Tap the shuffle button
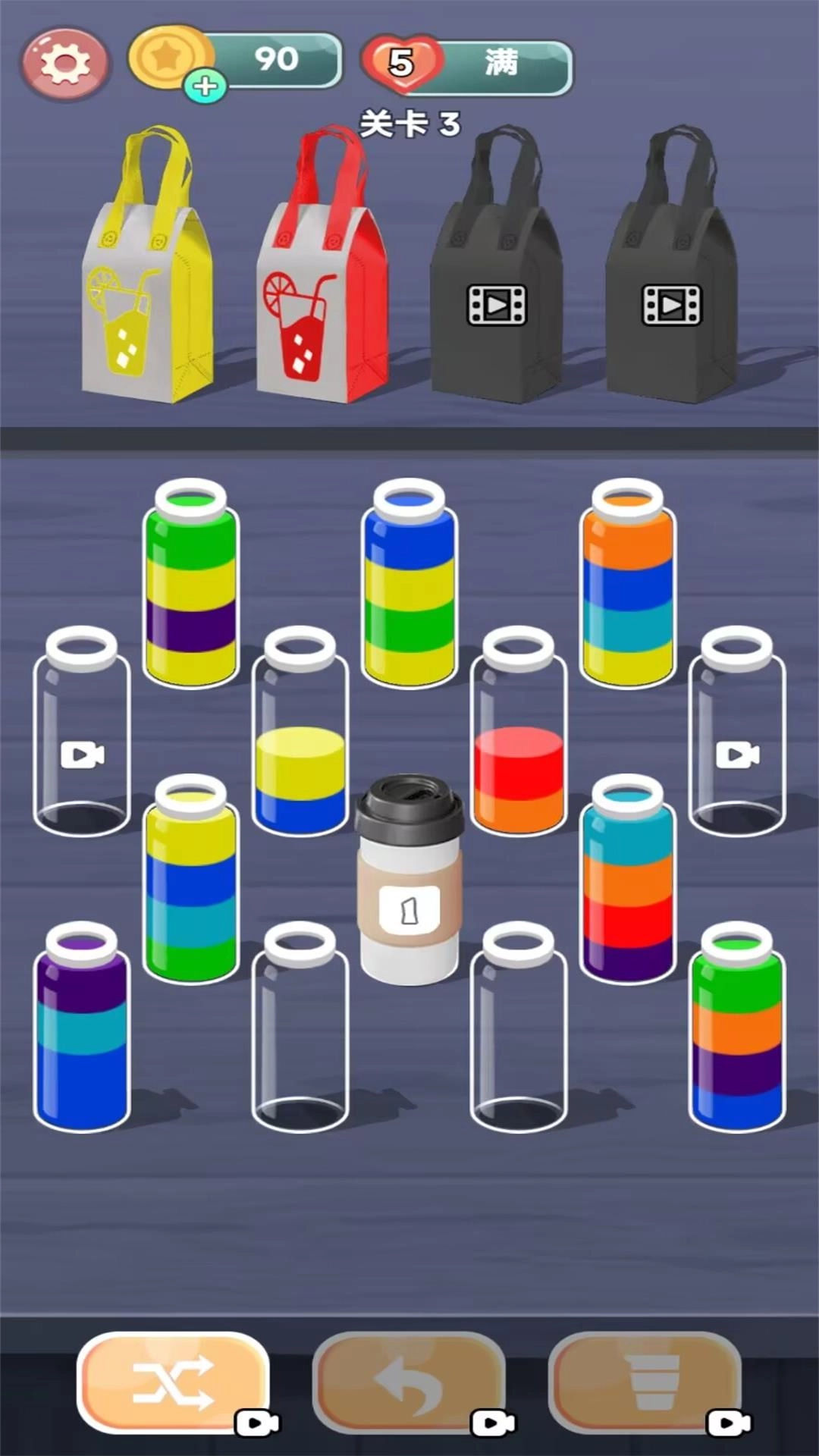This screenshot has width=819, height=1456. (x=174, y=1382)
